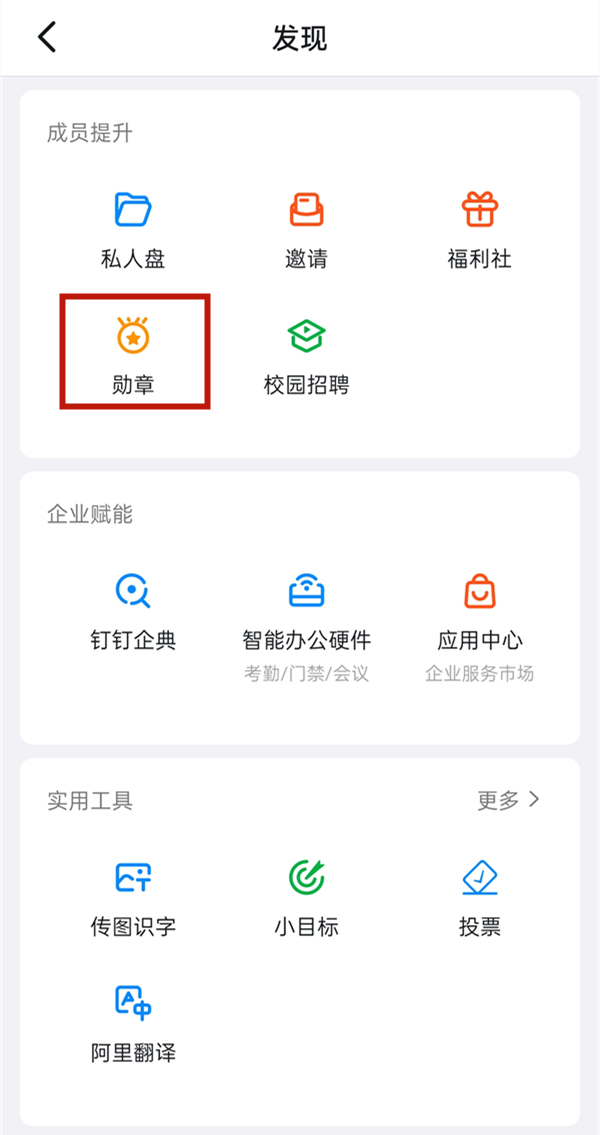
Task: Open the 小目标 goals tool
Action: point(306,896)
